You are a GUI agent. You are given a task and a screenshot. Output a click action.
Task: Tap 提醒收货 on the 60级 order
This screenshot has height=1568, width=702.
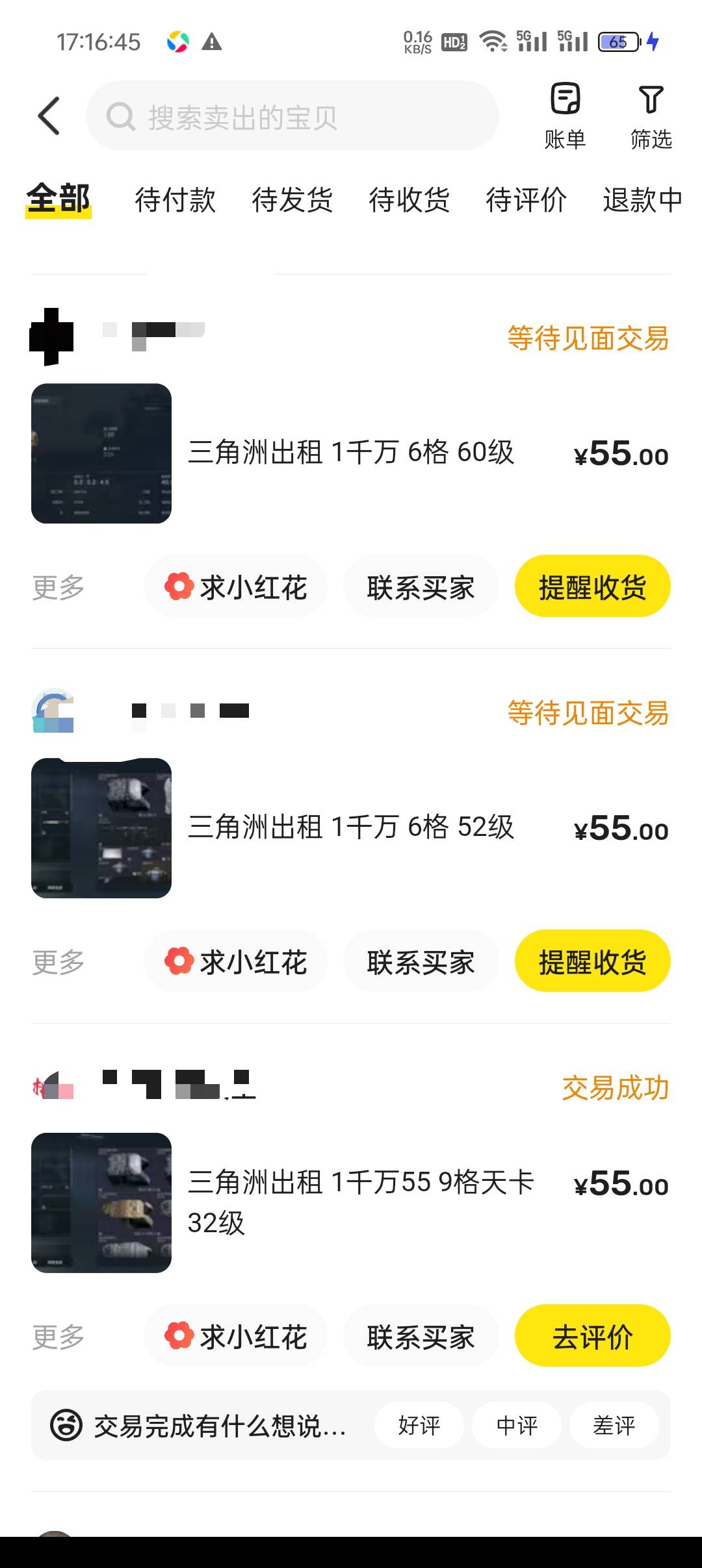click(x=592, y=587)
